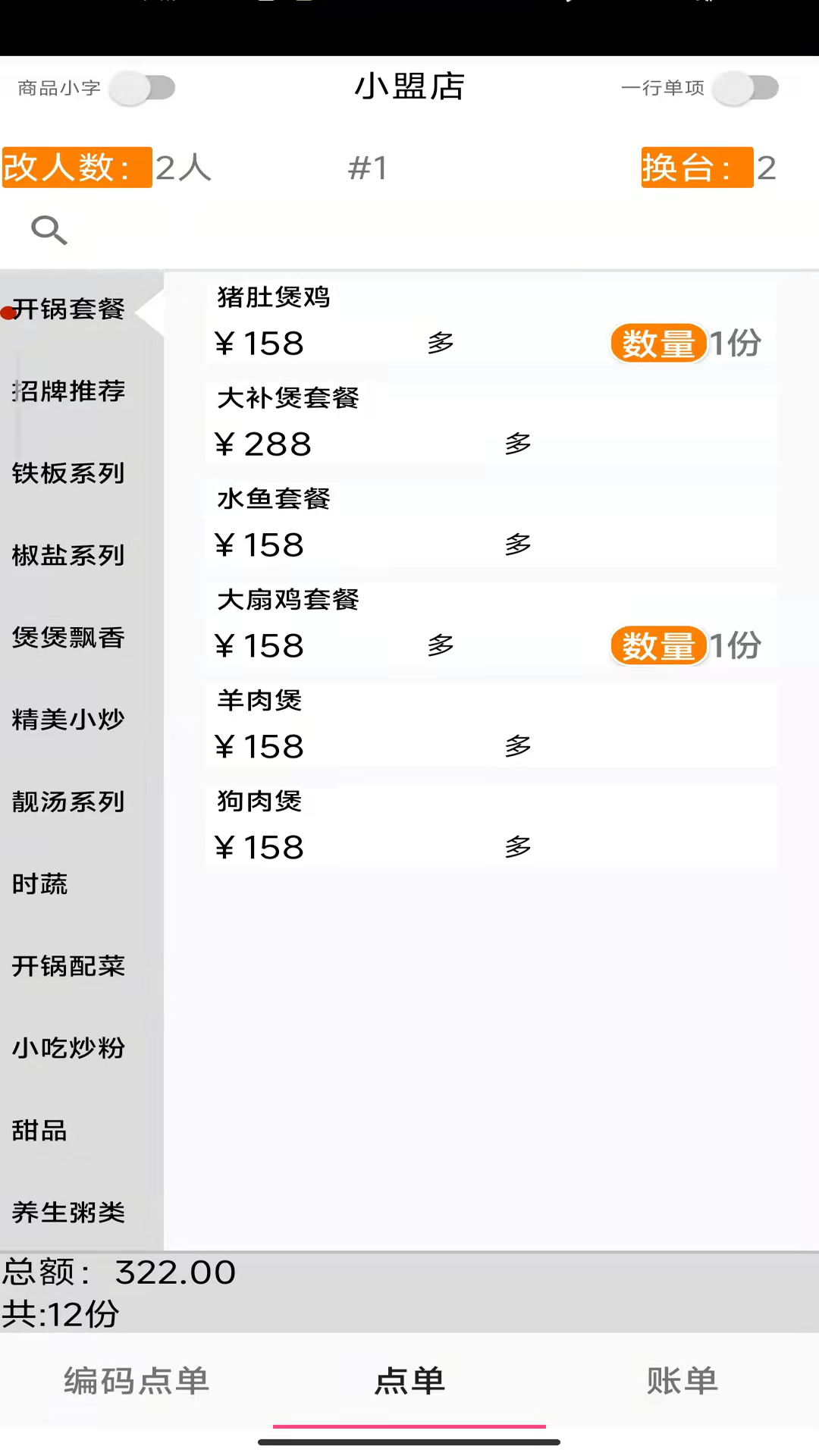Click the 改人数 button
Screen dimensions: 819x1456
pyautogui.click(x=76, y=168)
